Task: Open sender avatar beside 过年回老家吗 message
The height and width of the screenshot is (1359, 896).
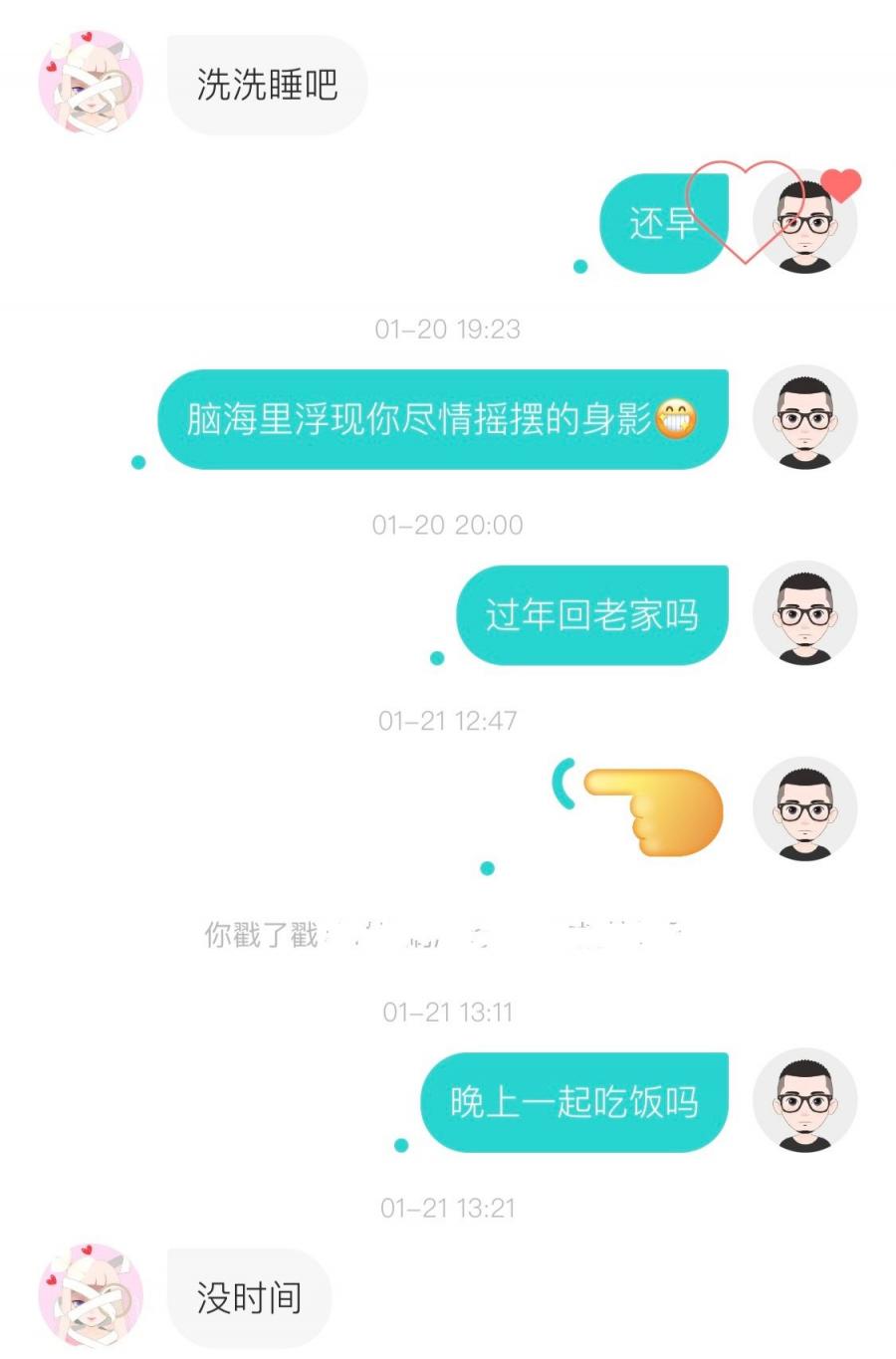Action: click(x=804, y=613)
